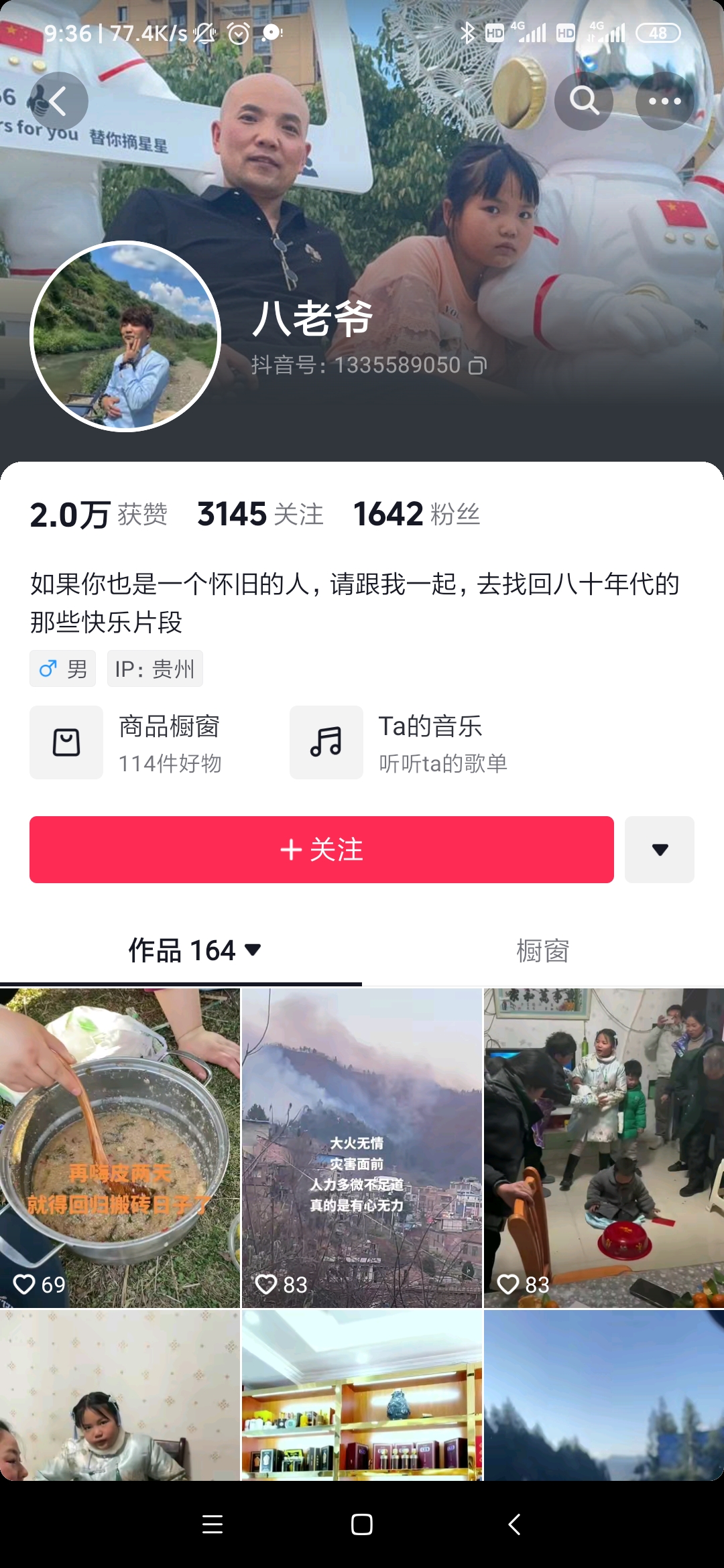This screenshot has width=724, height=1568.
Task: Tap the system home button
Action: [x=362, y=1524]
